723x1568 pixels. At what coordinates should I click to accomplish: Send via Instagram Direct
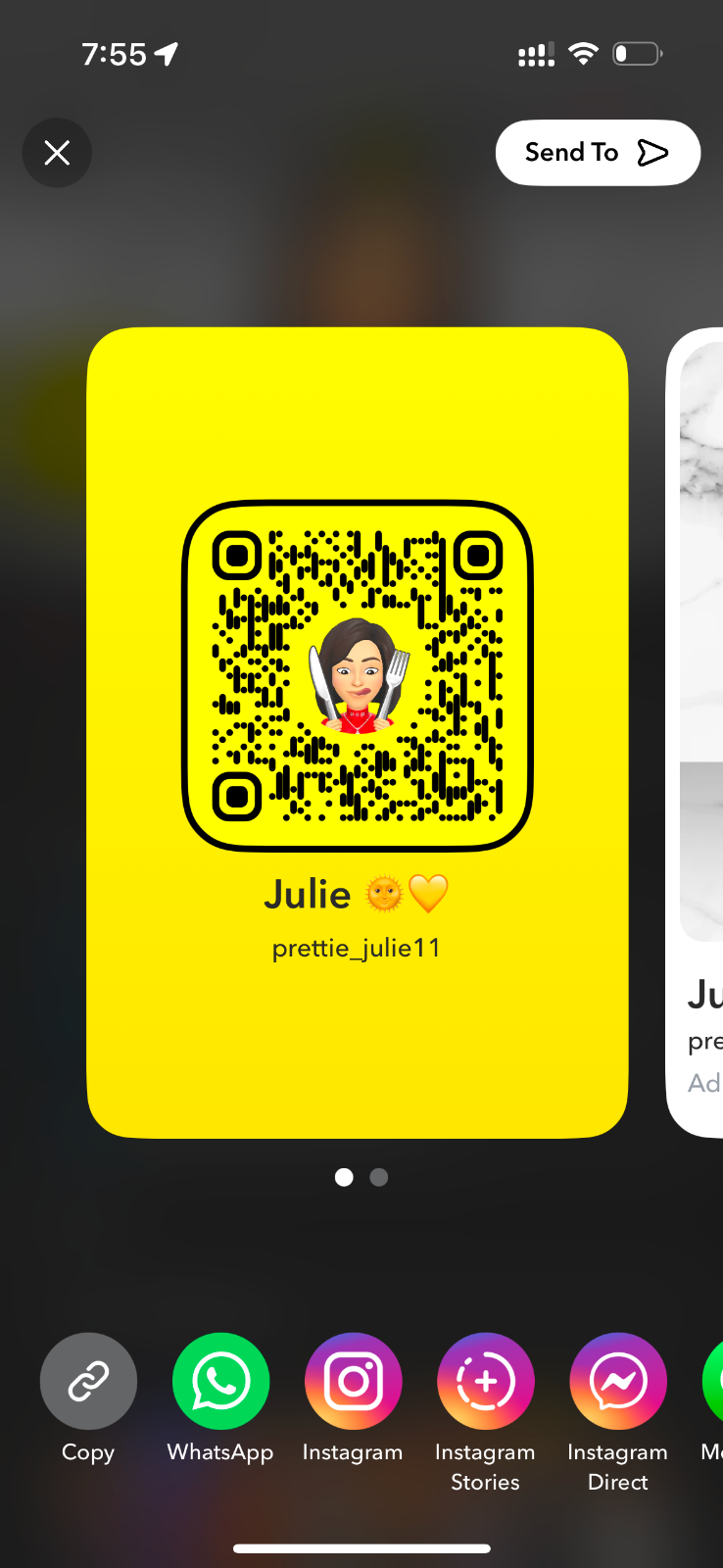(617, 1381)
